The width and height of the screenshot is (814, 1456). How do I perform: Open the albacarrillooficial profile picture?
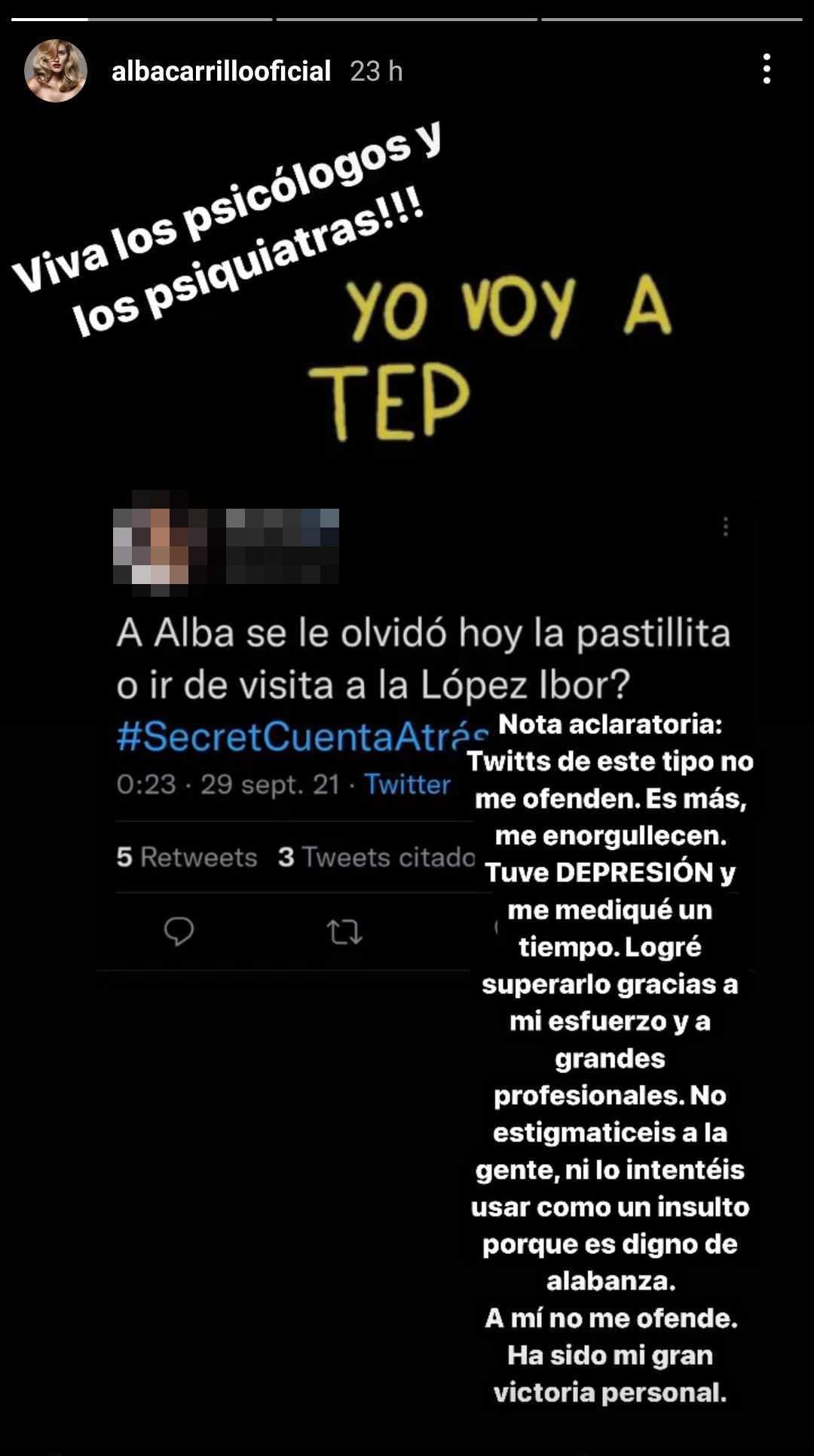(x=55, y=71)
